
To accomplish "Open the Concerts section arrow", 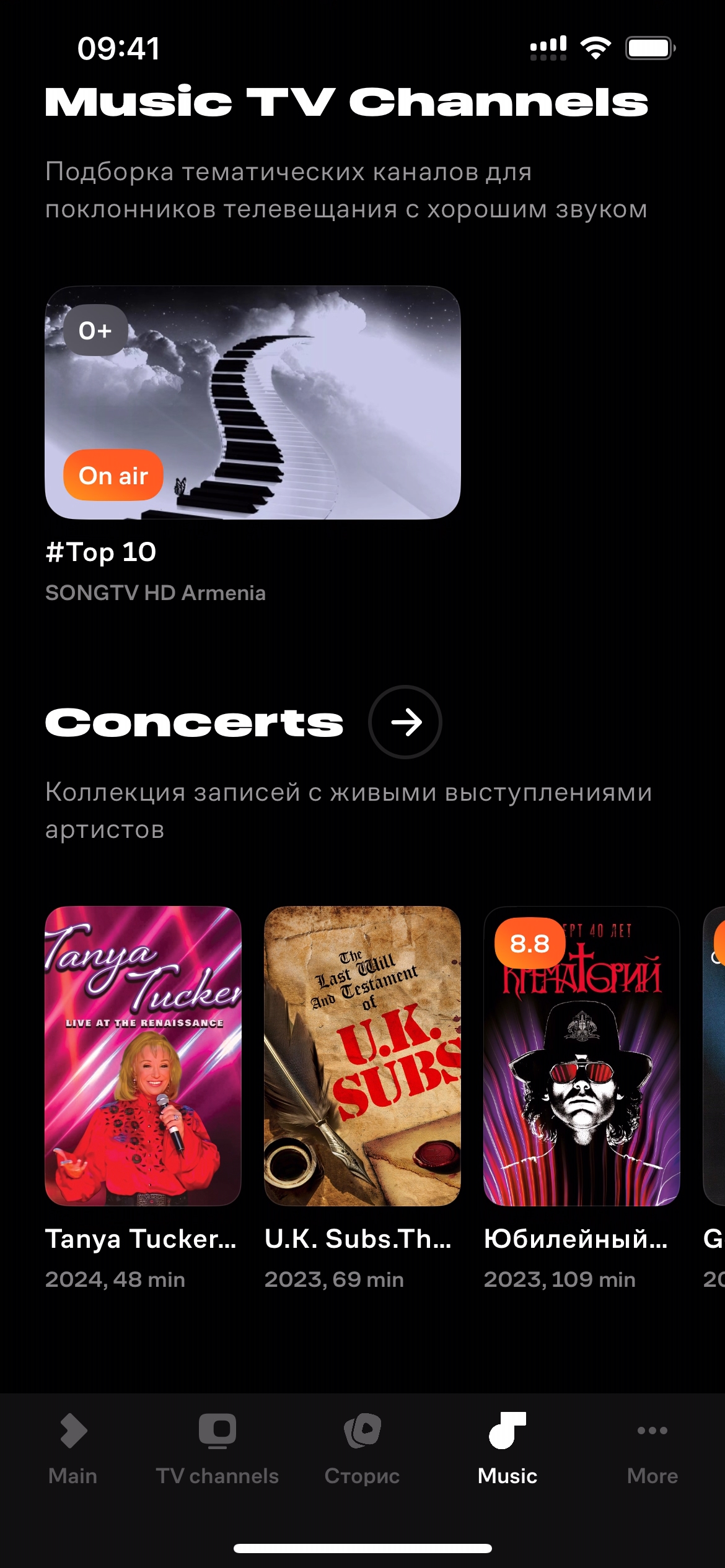I will (x=405, y=722).
